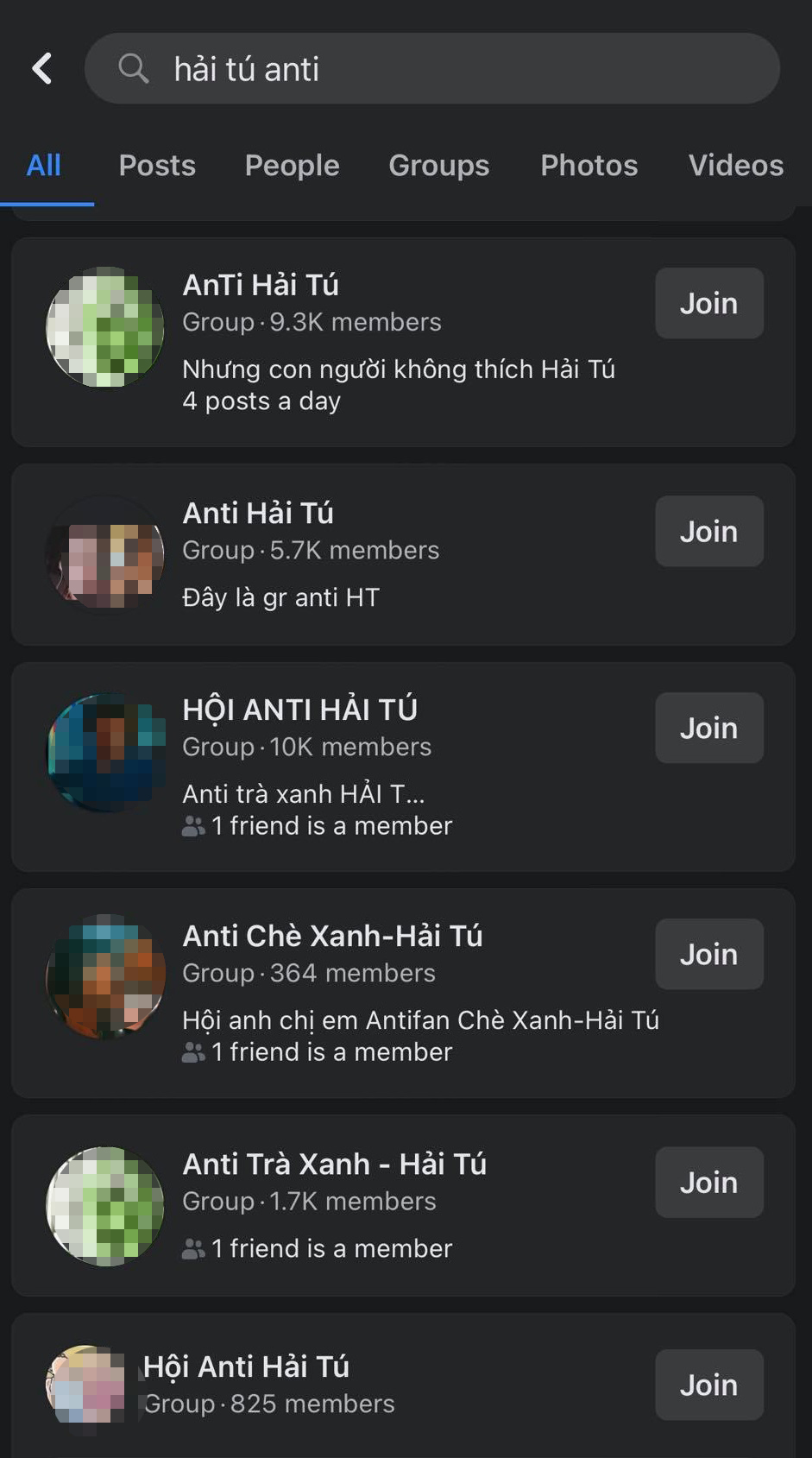Switch to the Videos tab
This screenshot has height=1458, width=812.
[735, 165]
